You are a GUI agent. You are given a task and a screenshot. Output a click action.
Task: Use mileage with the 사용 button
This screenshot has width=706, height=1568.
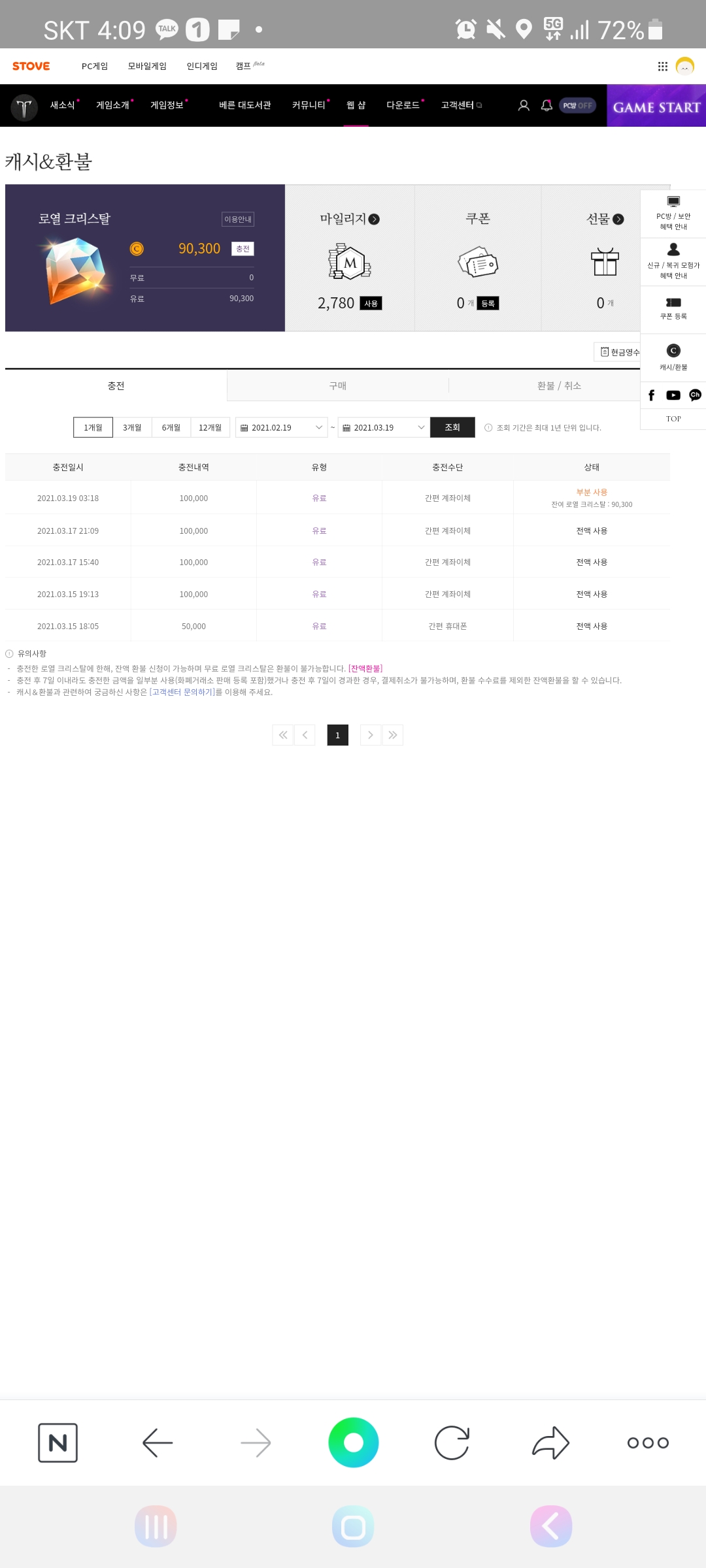click(x=371, y=303)
